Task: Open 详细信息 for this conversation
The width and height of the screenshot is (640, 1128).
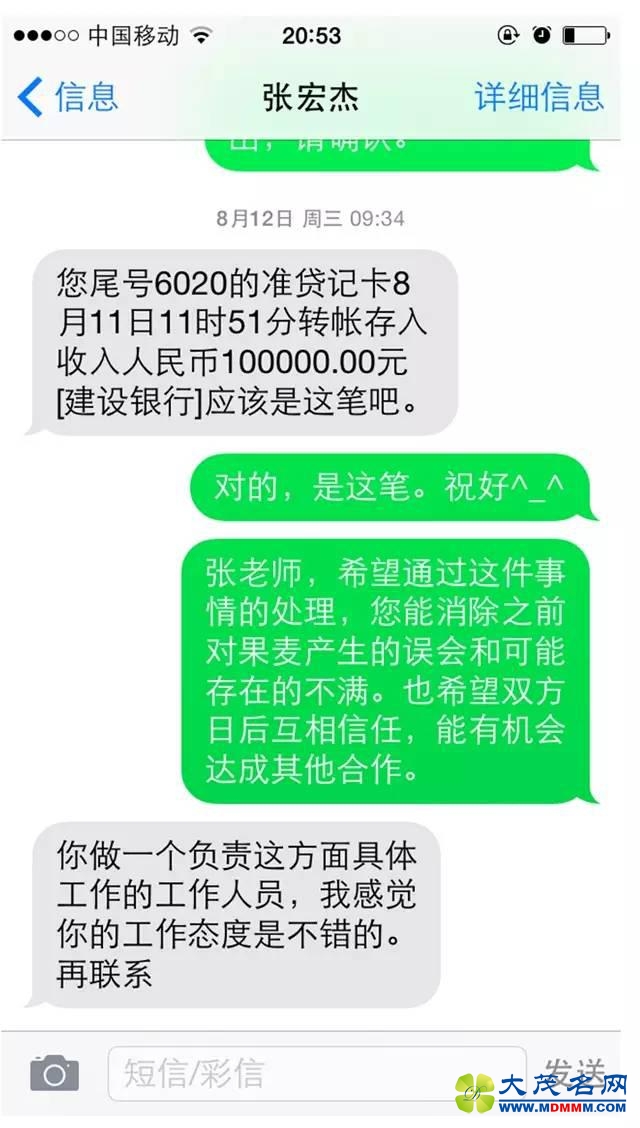Action: pos(539,97)
